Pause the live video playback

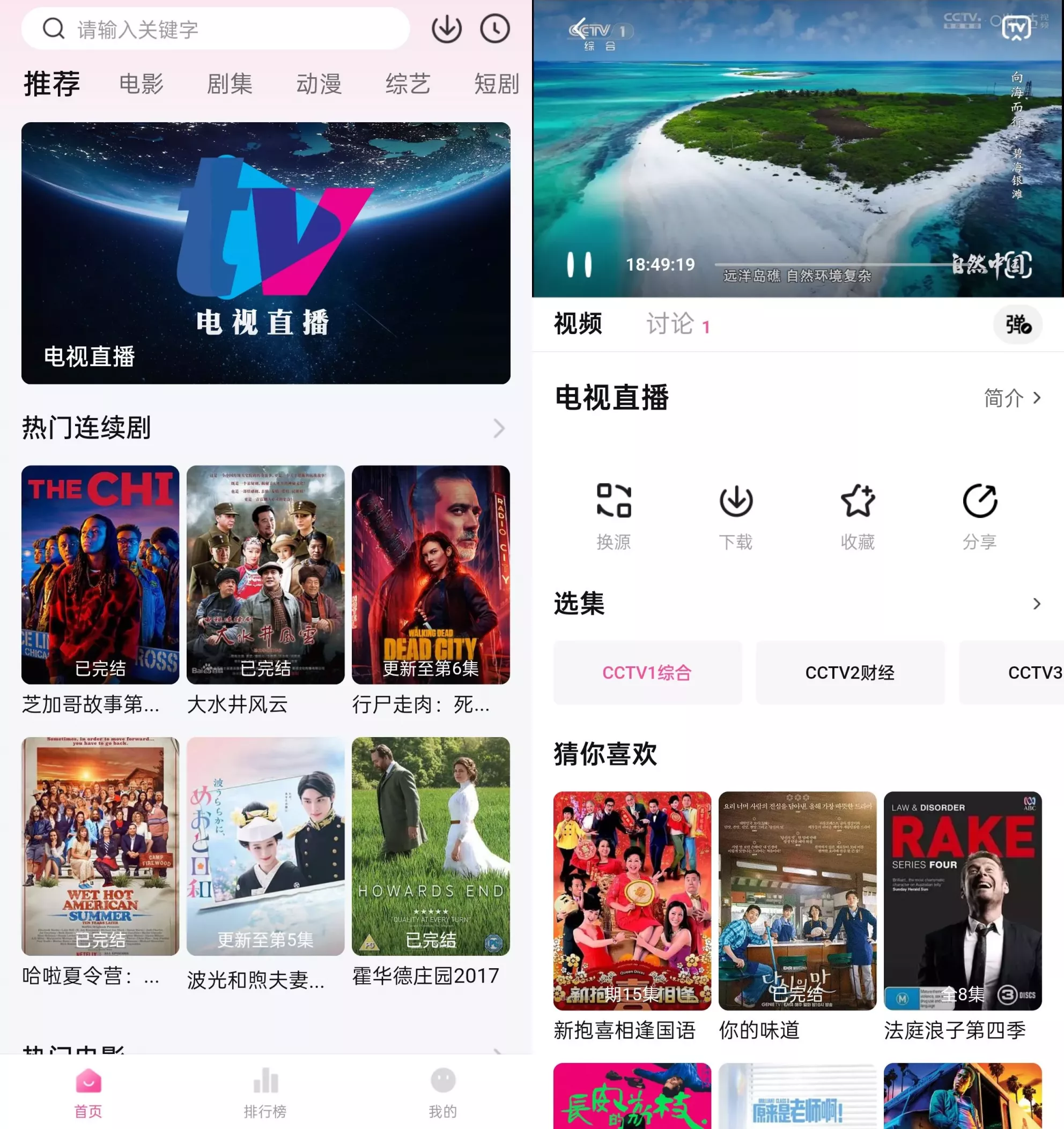[579, 265]
